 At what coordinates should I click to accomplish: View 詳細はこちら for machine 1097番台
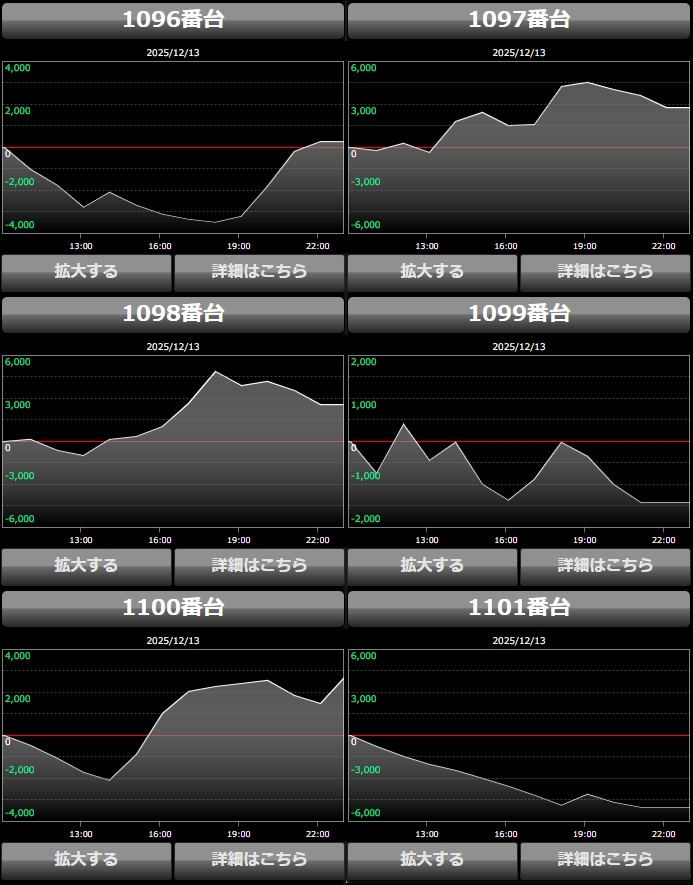click(x=605, y=271)
